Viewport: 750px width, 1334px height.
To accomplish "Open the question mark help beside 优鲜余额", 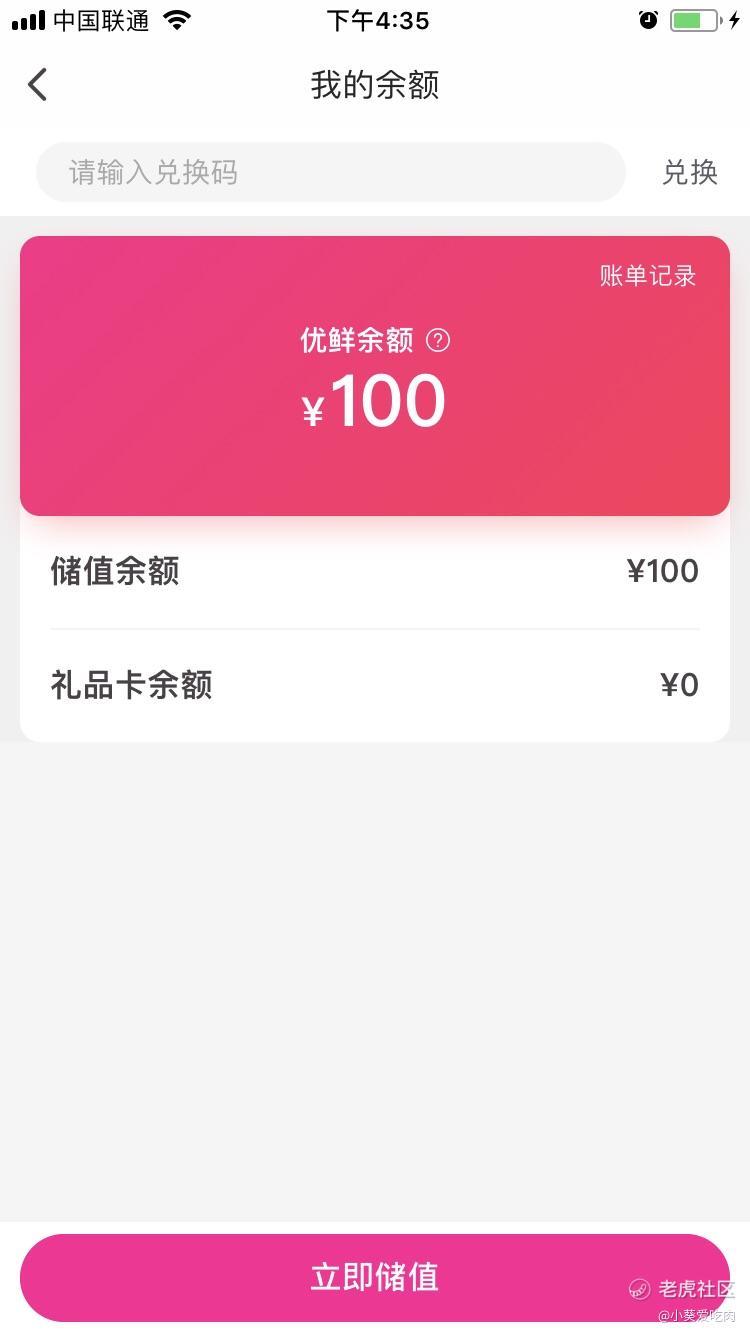I will click(438, 341).
